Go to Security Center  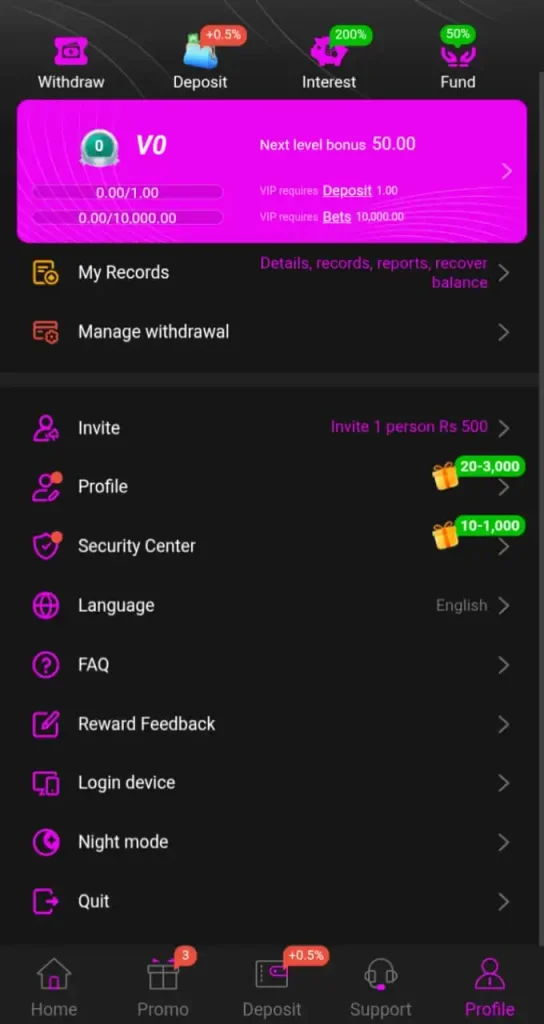[272, 546]
